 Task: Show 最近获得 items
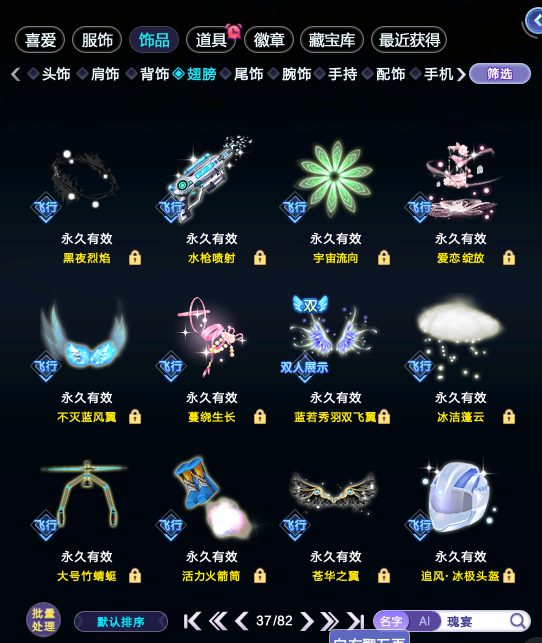click(409, 40)
